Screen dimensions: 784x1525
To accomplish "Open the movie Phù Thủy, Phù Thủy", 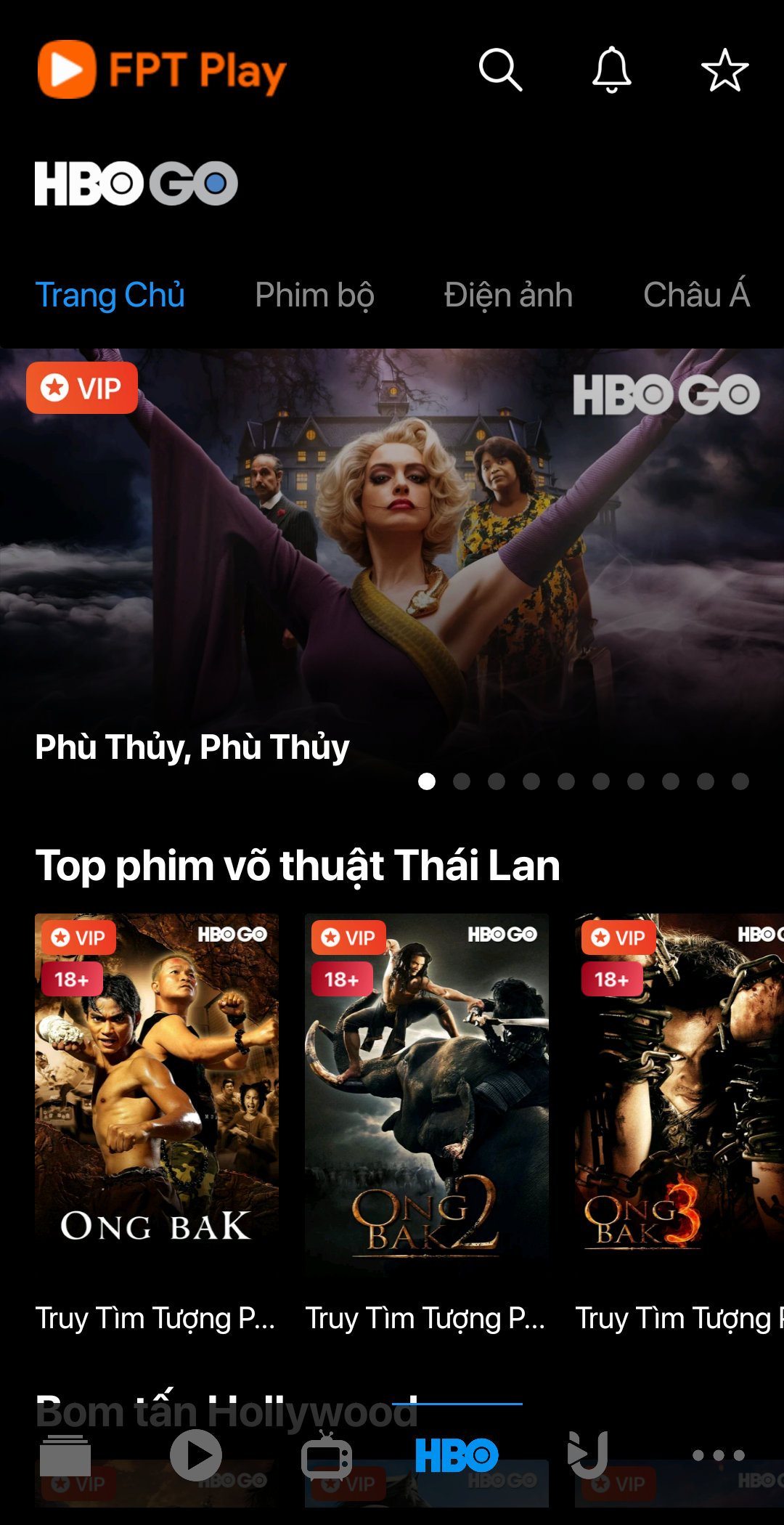I will tap(192, 746).
